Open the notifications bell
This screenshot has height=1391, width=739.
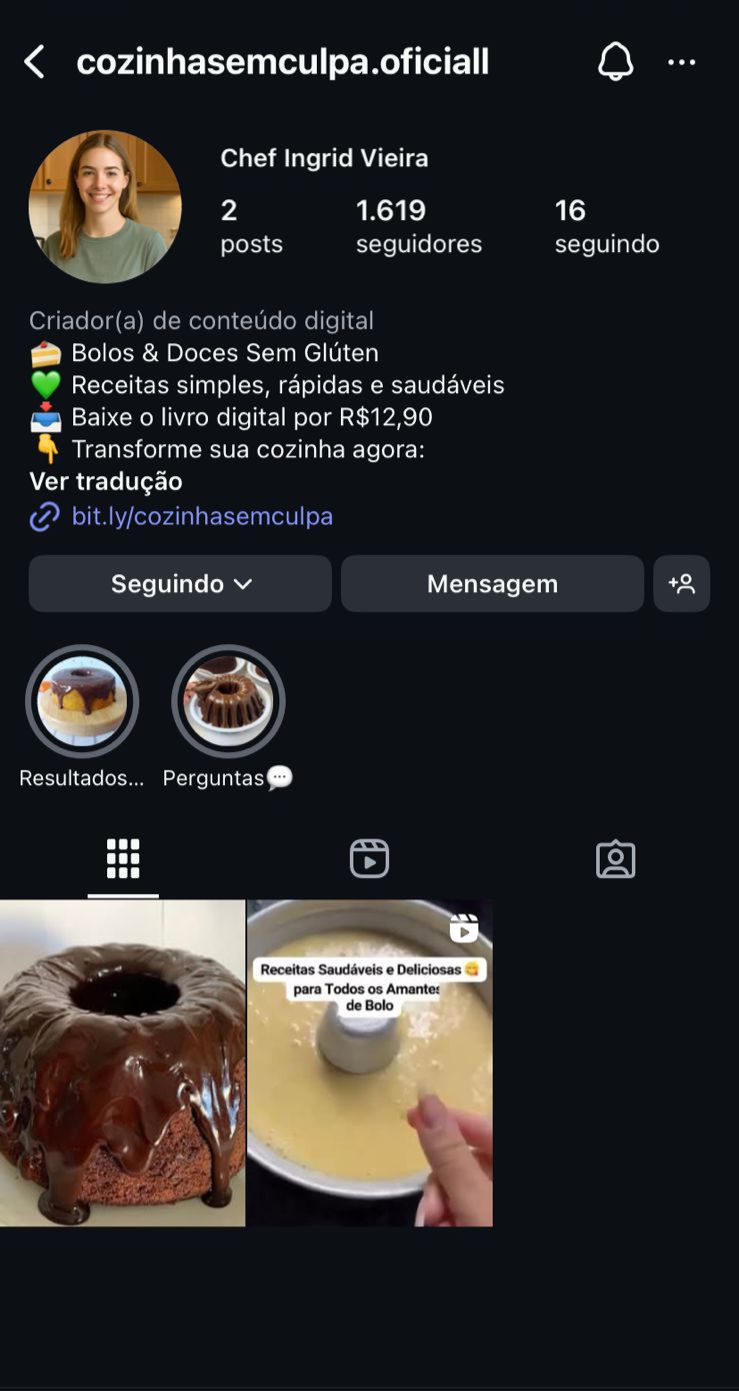[x=615, y=62]
